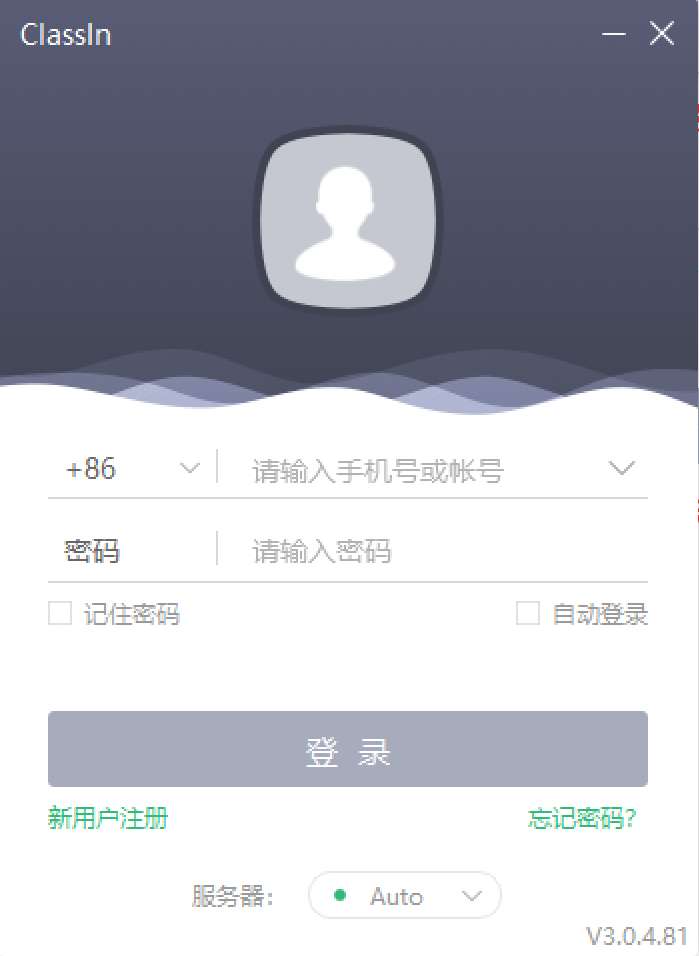
Task: Open the 忘记密码? link
Action: [x=582, y=820]
